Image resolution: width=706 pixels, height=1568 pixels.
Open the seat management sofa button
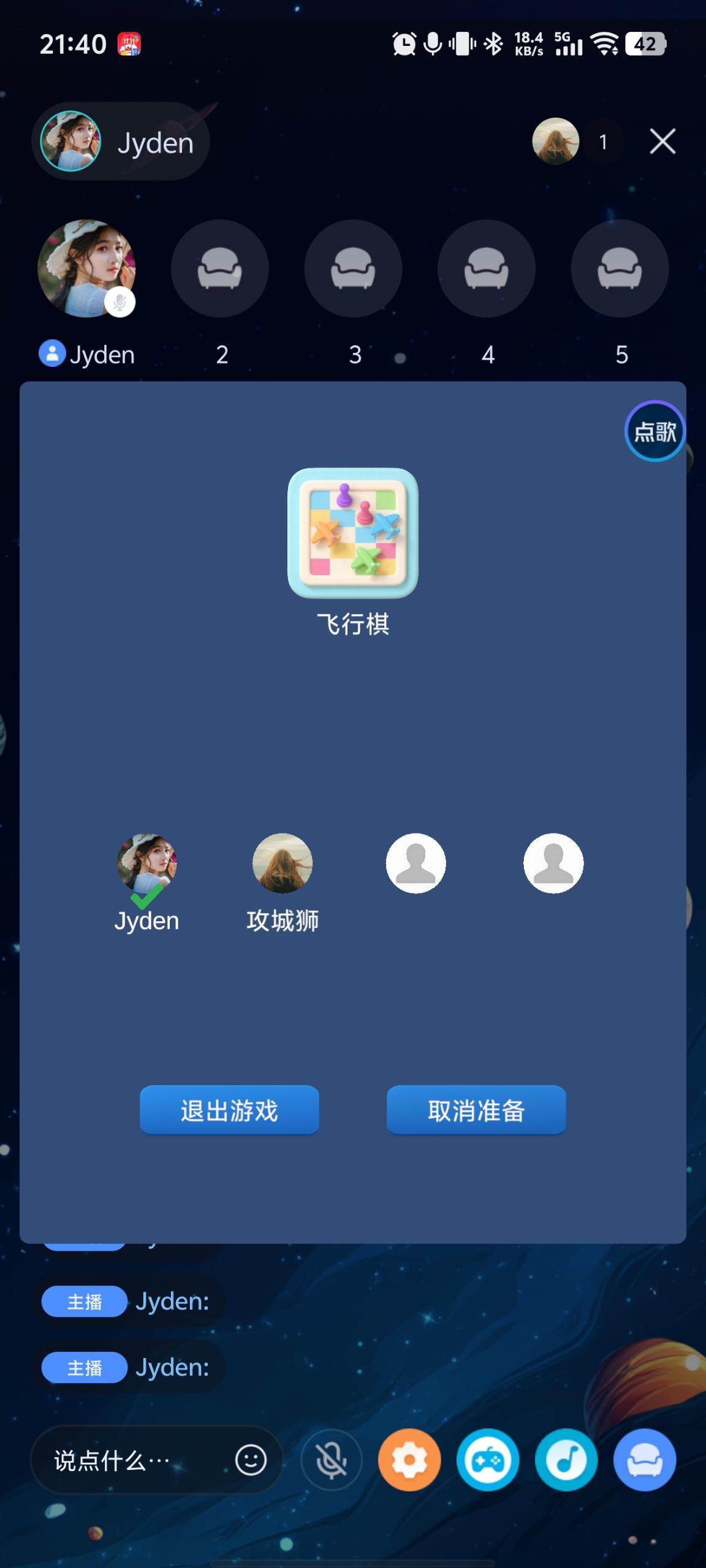[x=645, y=1461]
